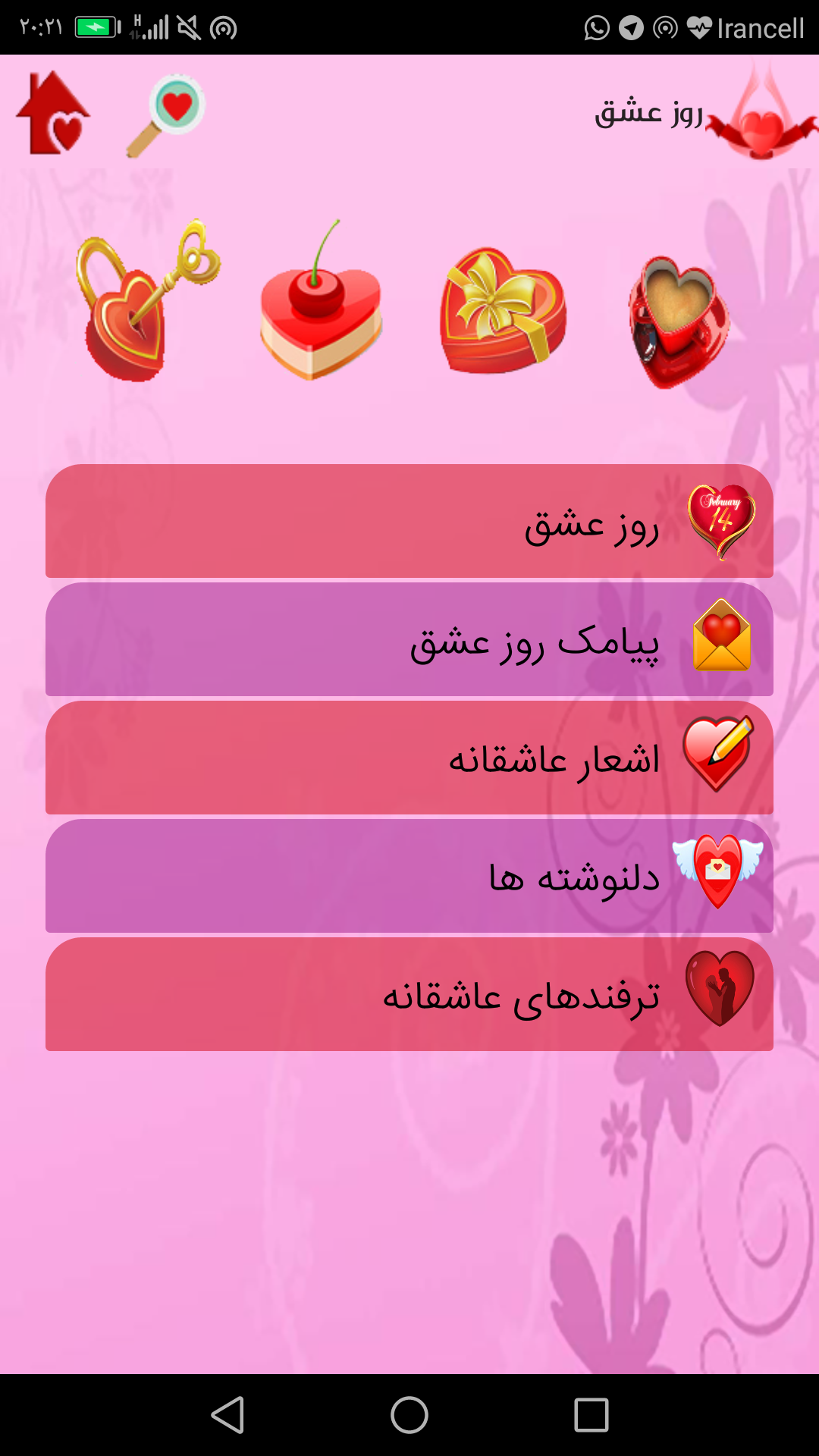Screen dimensions: 819x1456
Task: Open the روز عشق menu row
Action: click(x=409, y=521)
